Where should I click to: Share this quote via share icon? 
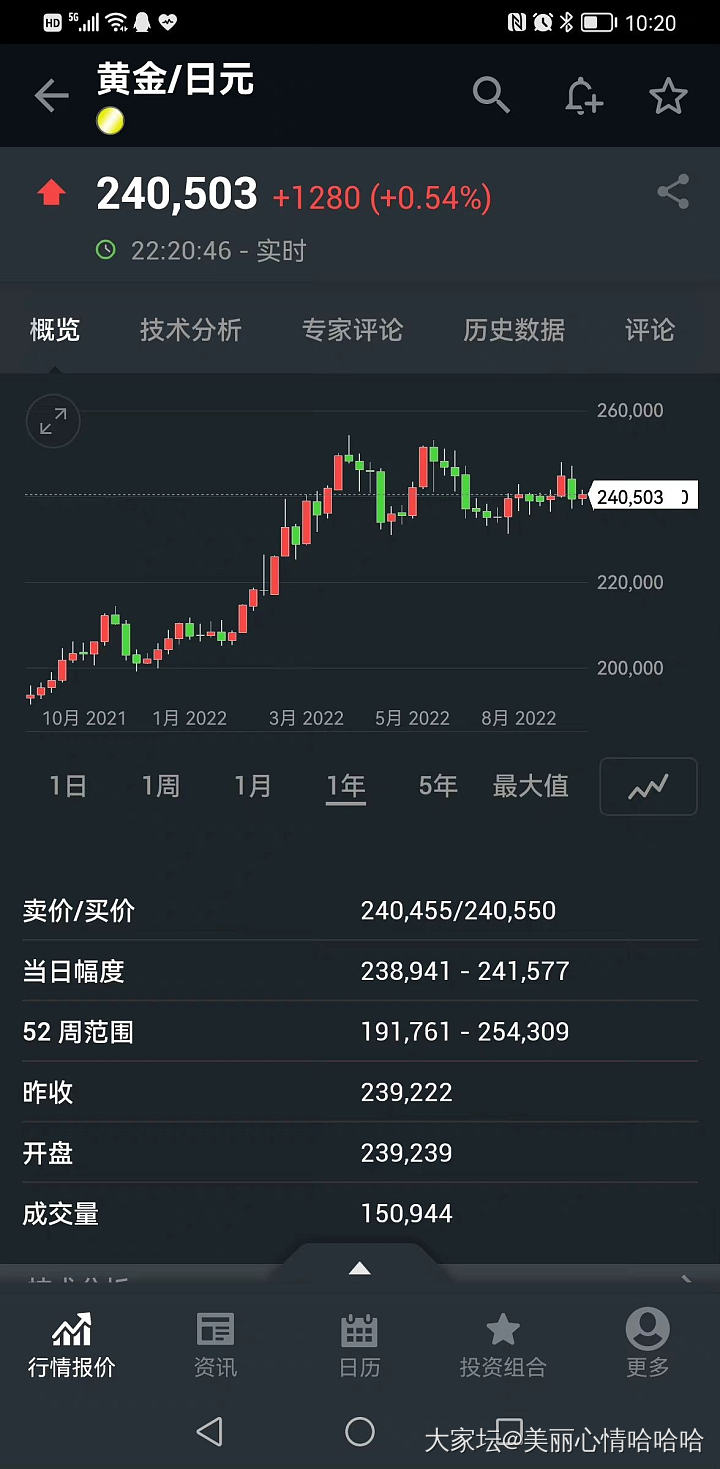pyautogui.click(x=673, y=192)
